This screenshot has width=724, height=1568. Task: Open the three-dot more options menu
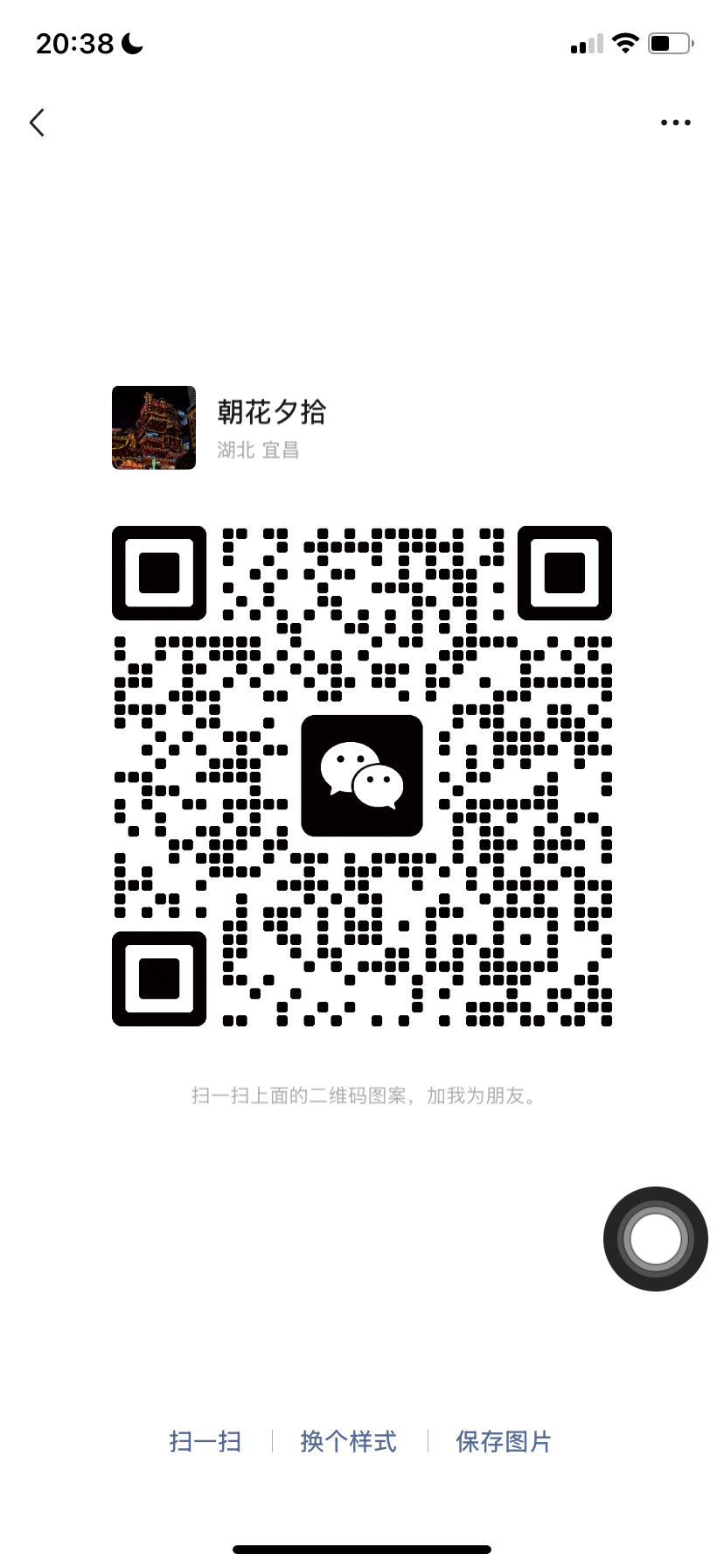[x=675, y=122]
